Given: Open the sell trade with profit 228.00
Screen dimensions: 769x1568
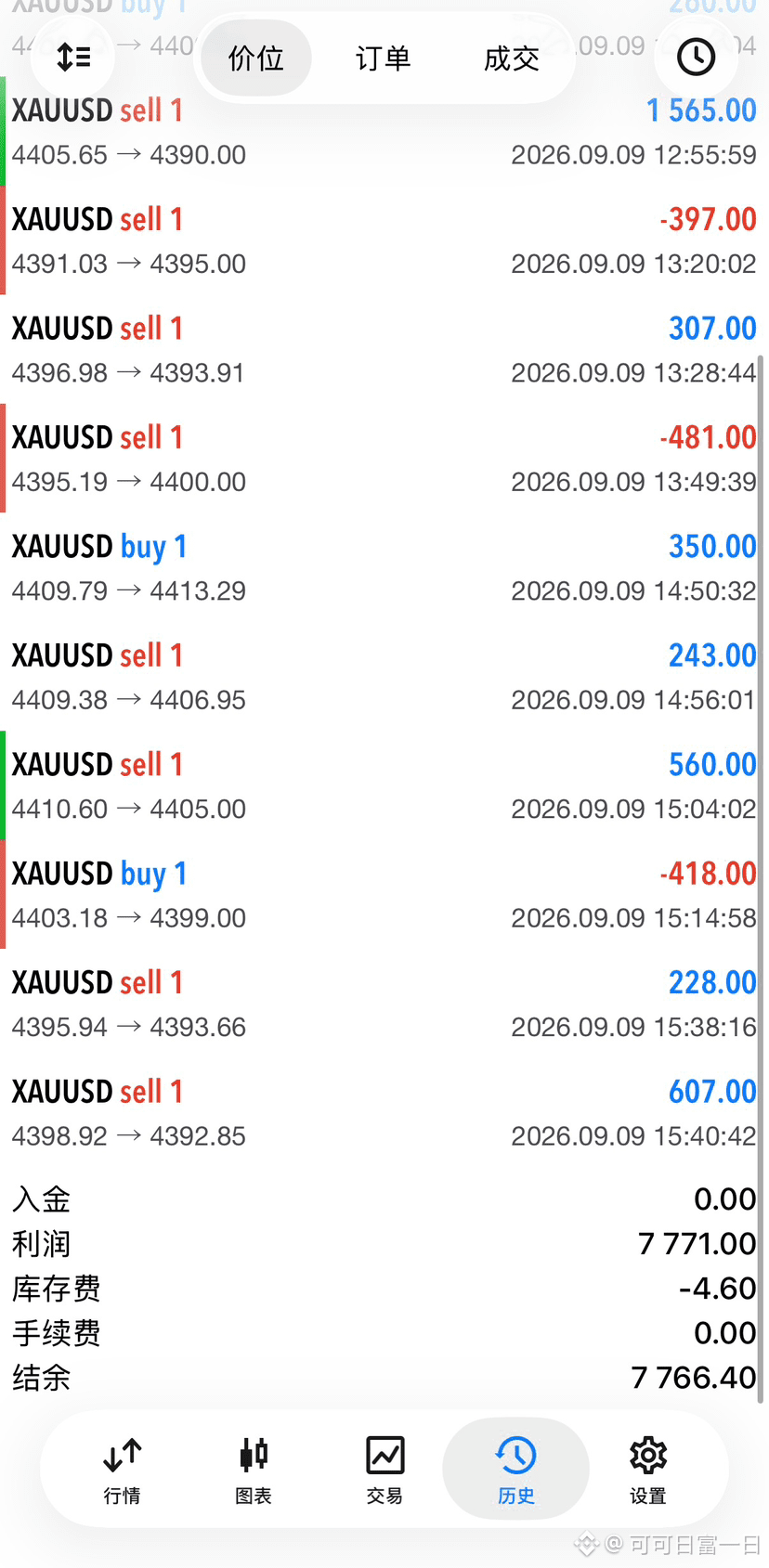Looking at the screenshot, I should click(384, 1004).
